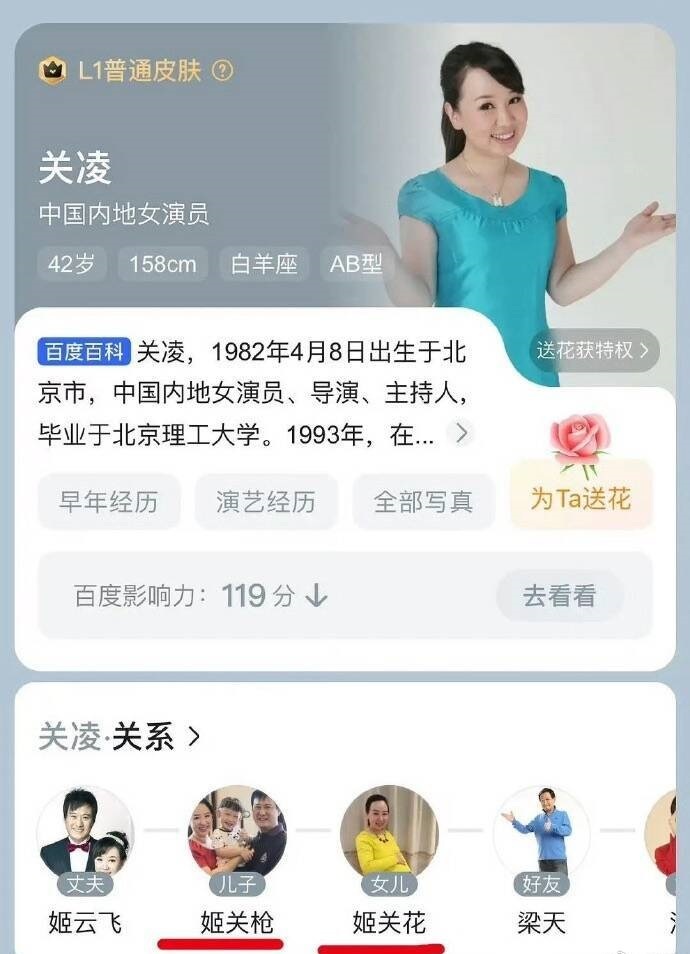View 演艺经历 chip
This screenshot has height=954, width=690.
point(266,501)
